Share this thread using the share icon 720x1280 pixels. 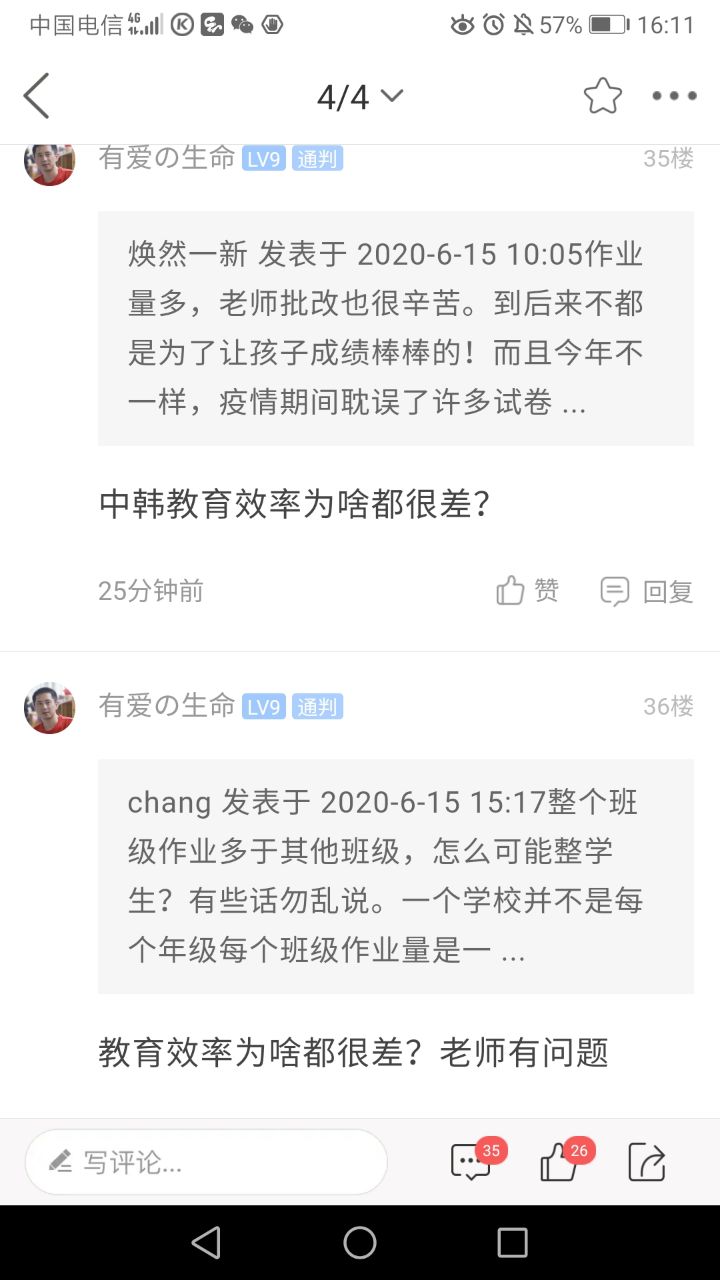(647, 1162)
